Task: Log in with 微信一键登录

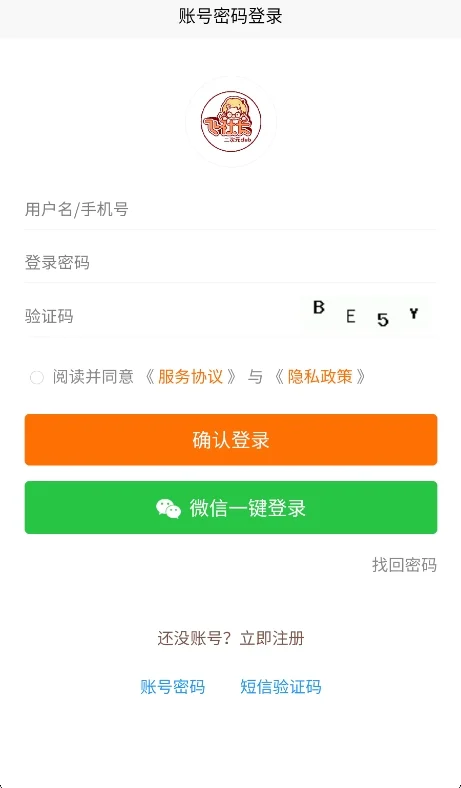Action: pyautogui.click(x=231, y=508)
